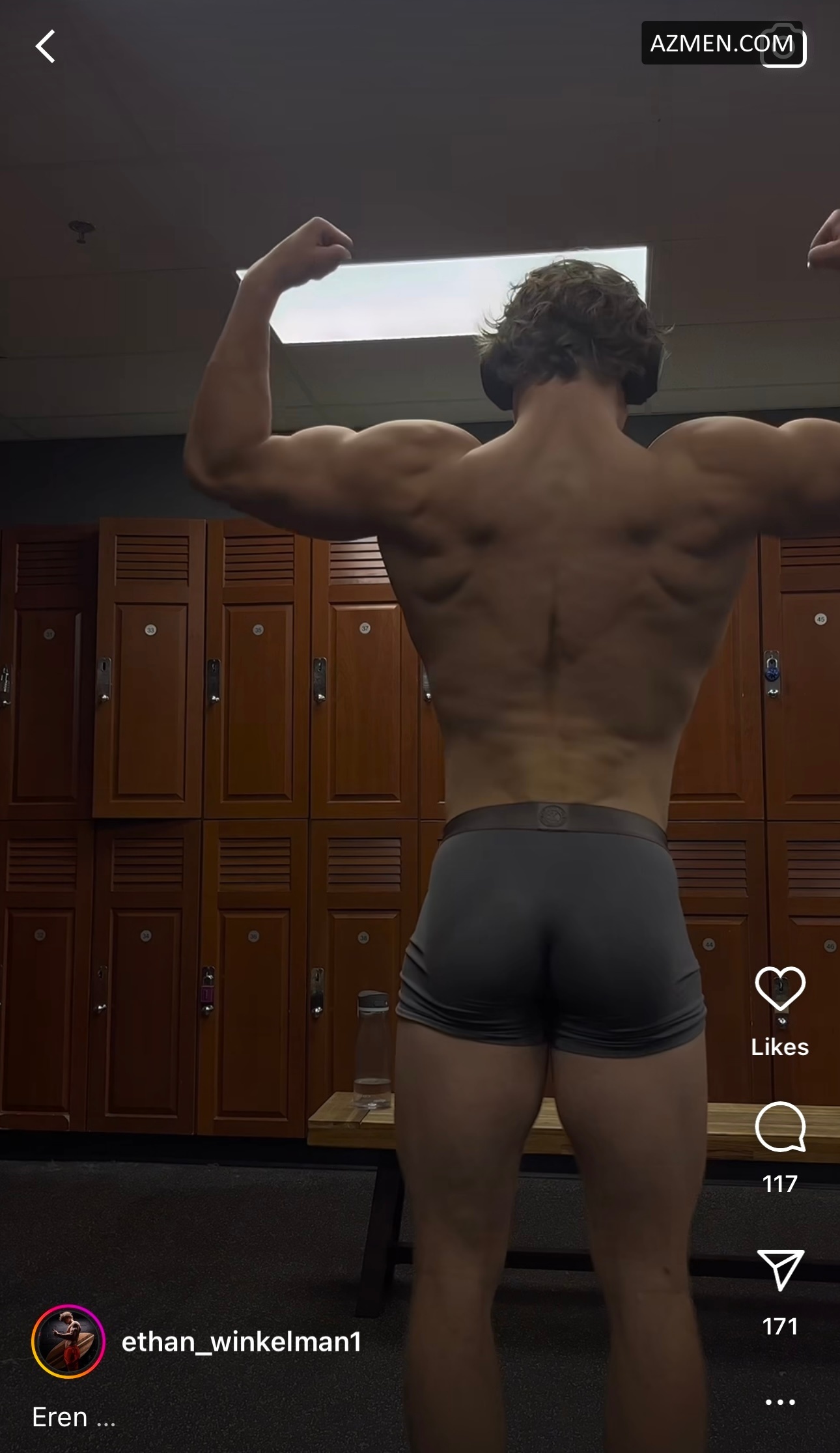Like this reel with the heart
This screenshot has width=840, height=1453.
point(779,988)
